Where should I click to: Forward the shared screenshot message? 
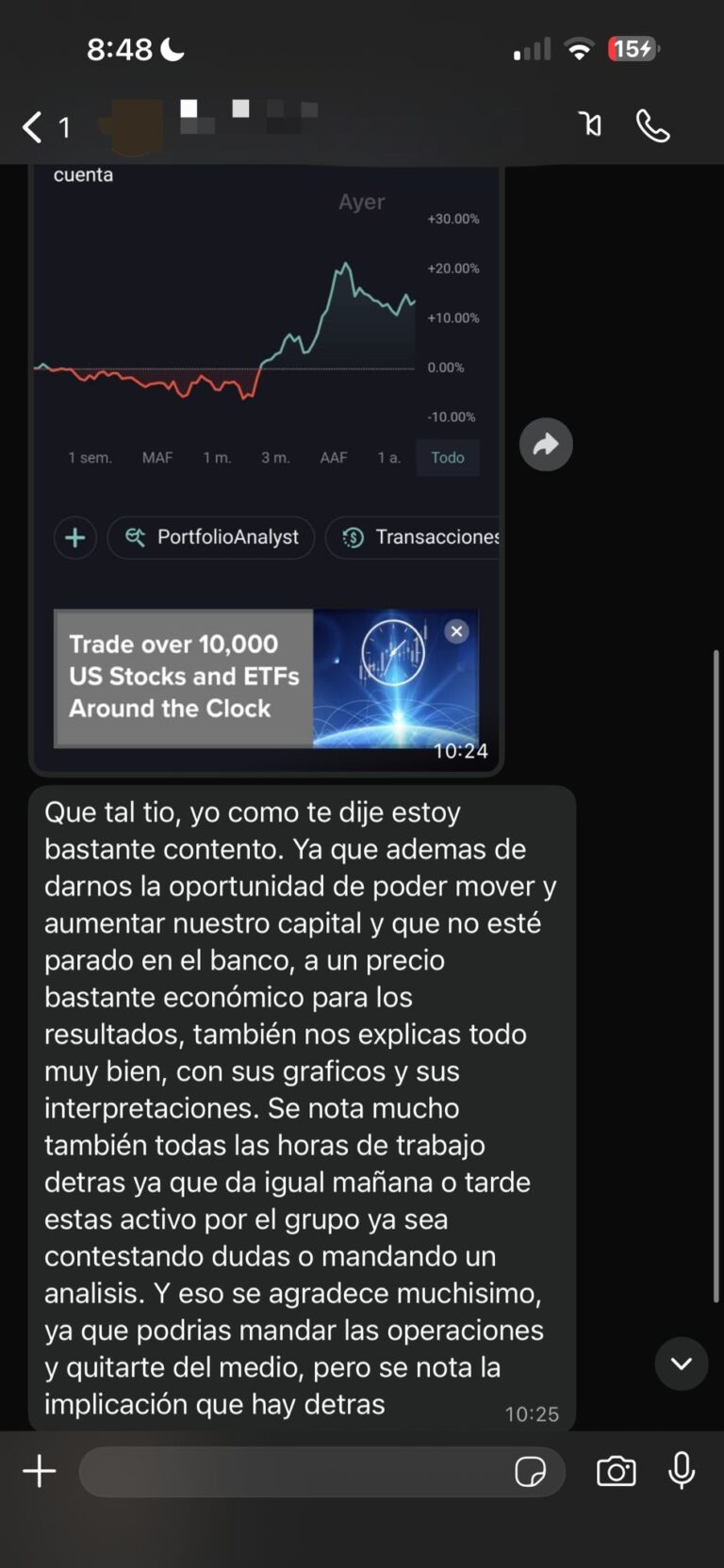click(x=546, y=444)
